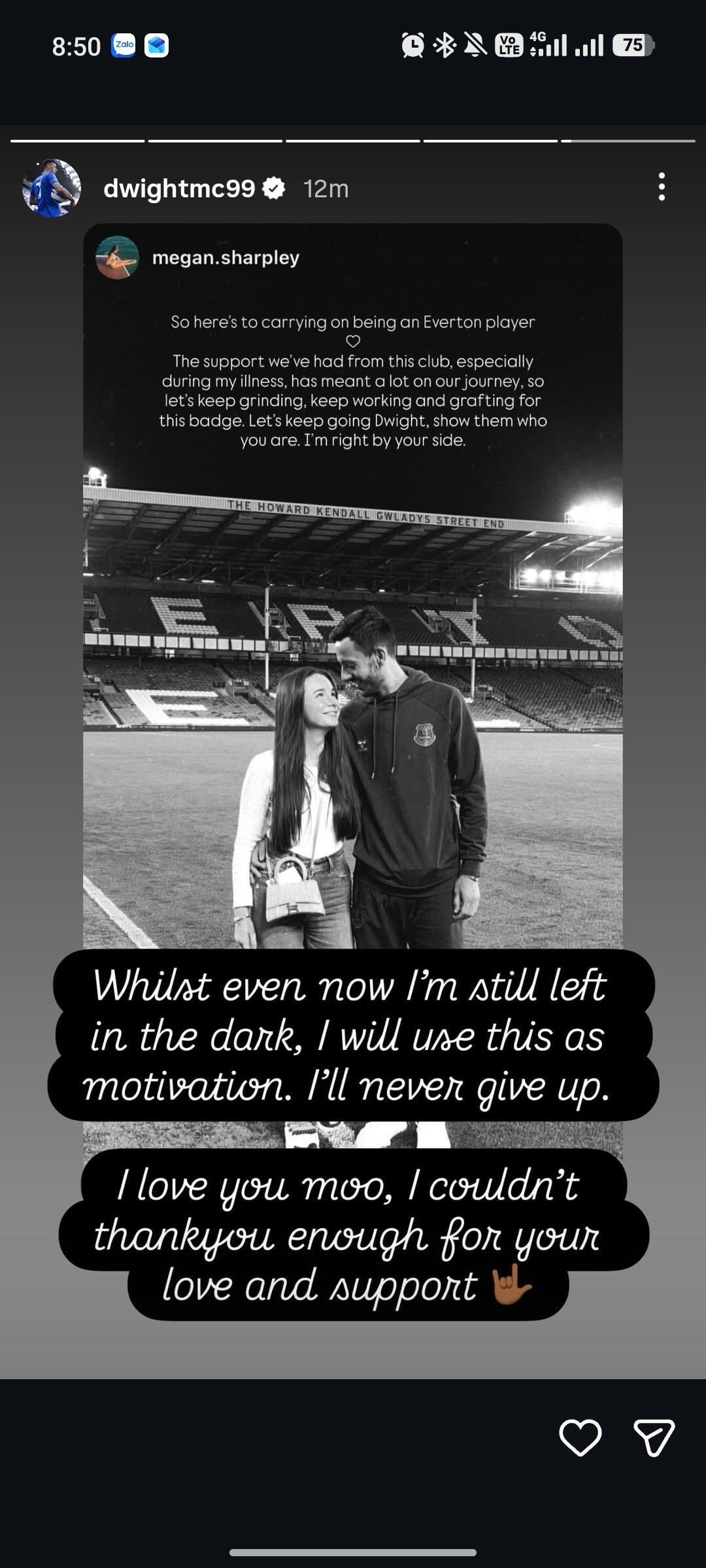
Task: Share this story via send icon
Action: (x=654, y=1437)
